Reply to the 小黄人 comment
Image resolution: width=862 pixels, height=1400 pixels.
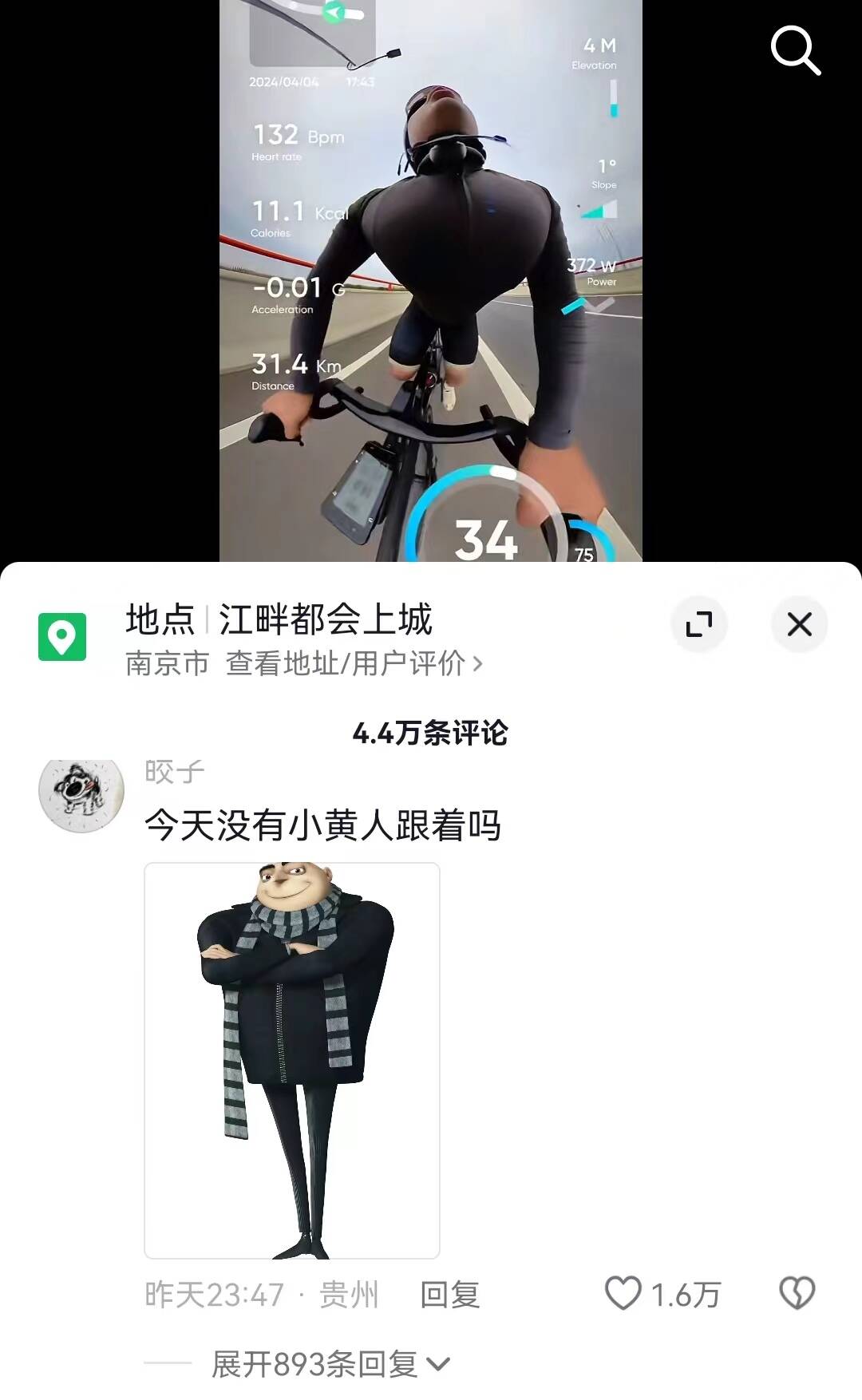coord(449,1295)
